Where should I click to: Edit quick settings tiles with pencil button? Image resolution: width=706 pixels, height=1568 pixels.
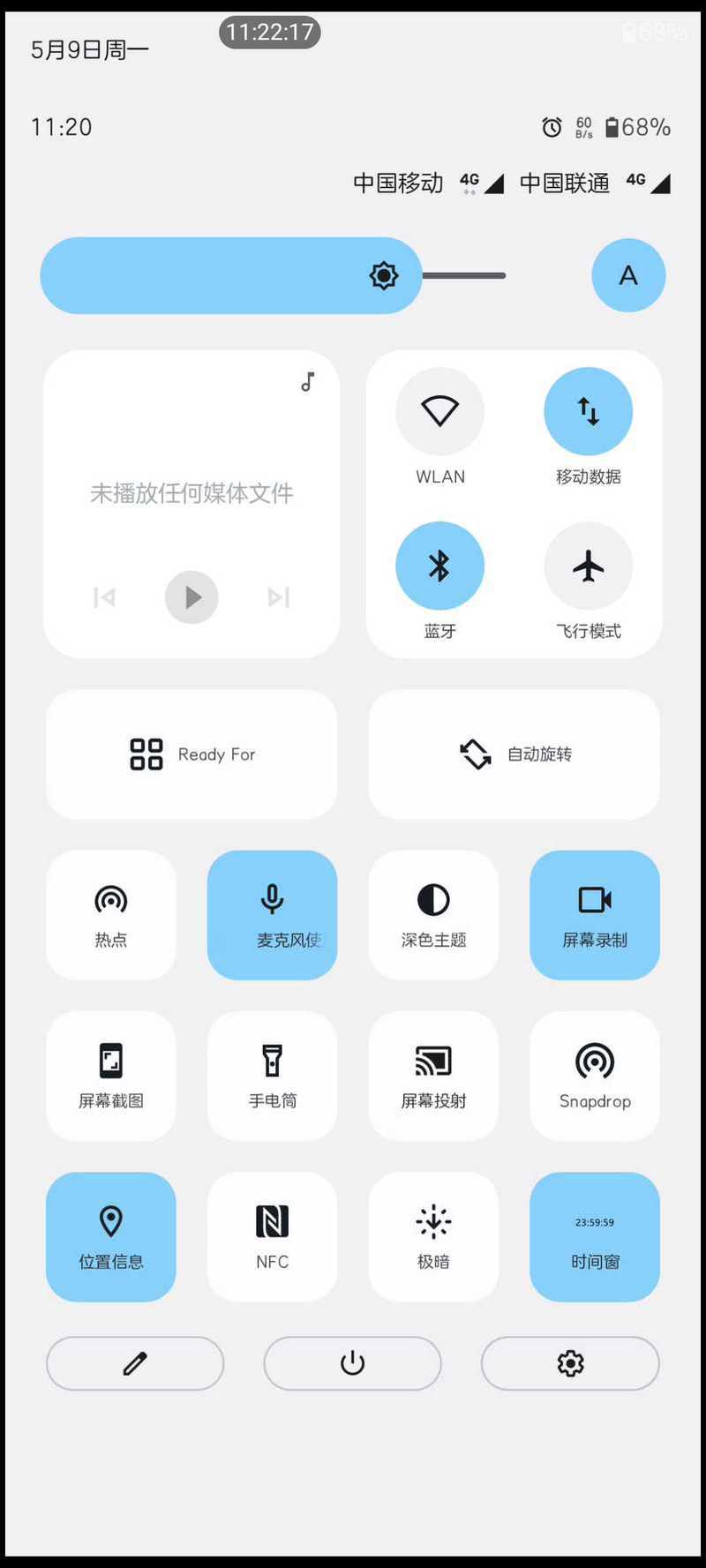click(135, 1363)
